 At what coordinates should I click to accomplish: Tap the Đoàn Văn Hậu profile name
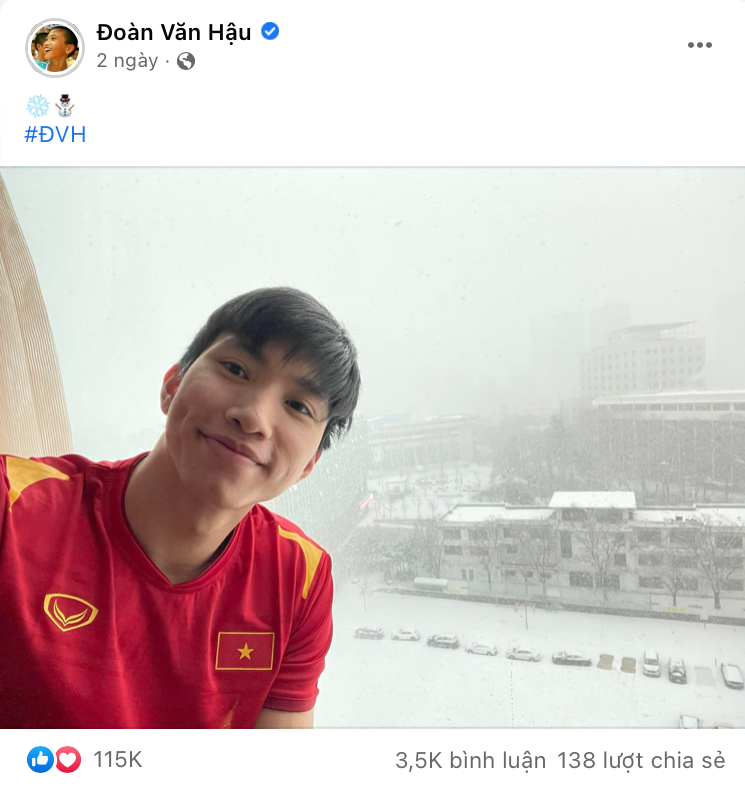(x=173, y=32)
